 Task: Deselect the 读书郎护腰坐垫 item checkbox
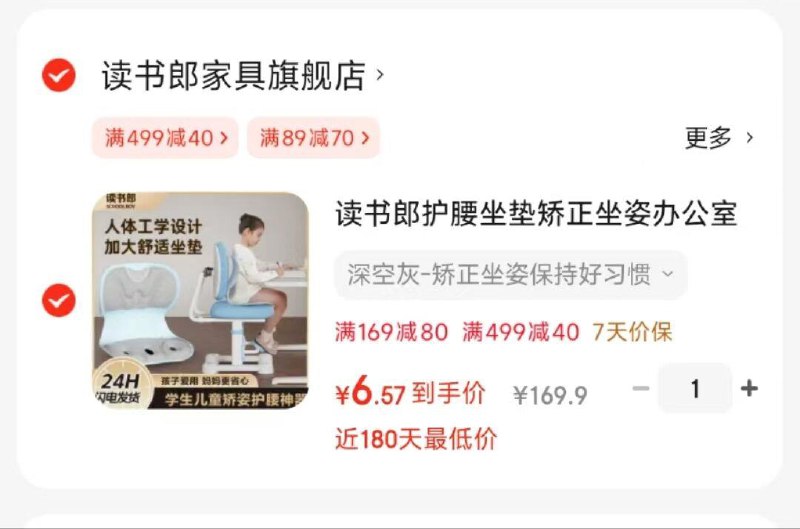(x=58, y=300)
